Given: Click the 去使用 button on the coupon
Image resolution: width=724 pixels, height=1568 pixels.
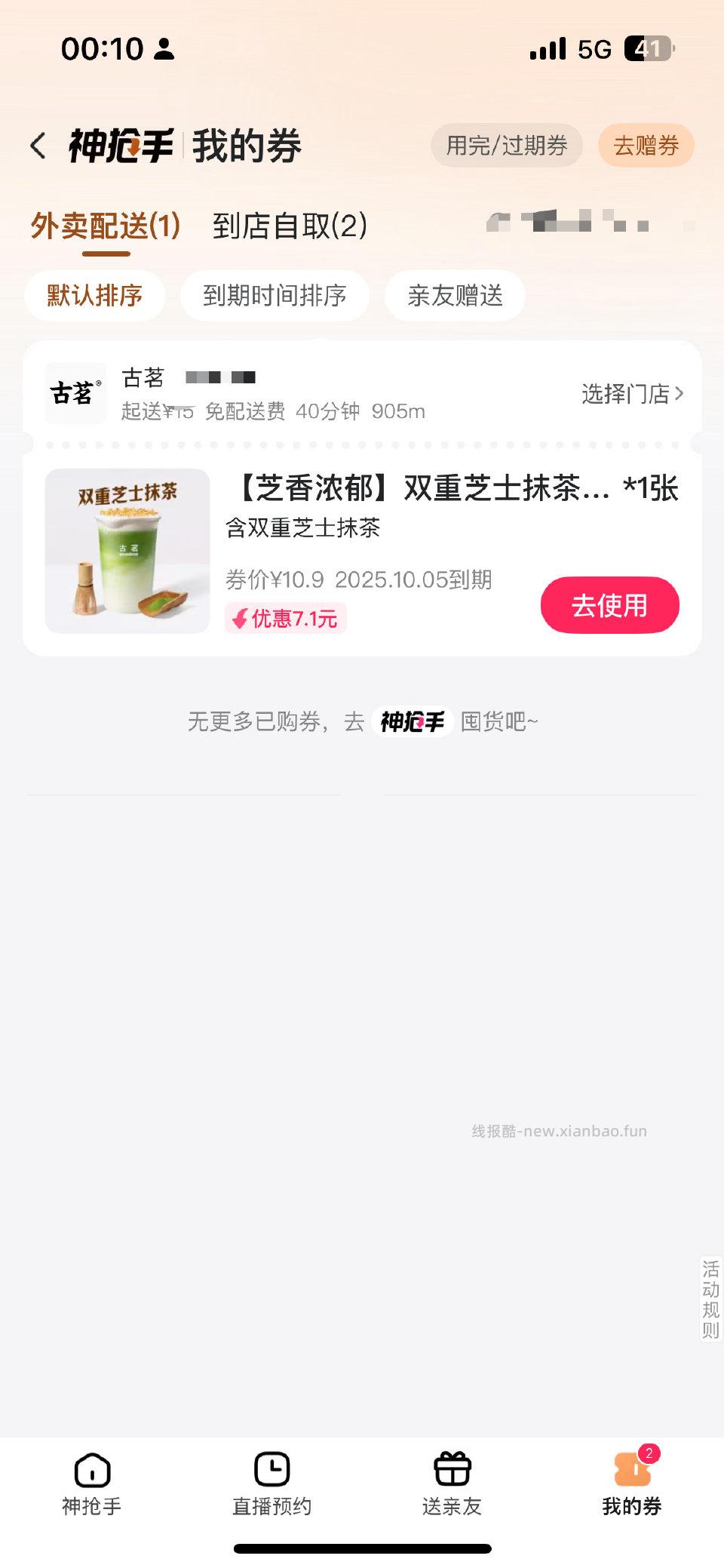Looking at the screenshot, I should point(609,604).
